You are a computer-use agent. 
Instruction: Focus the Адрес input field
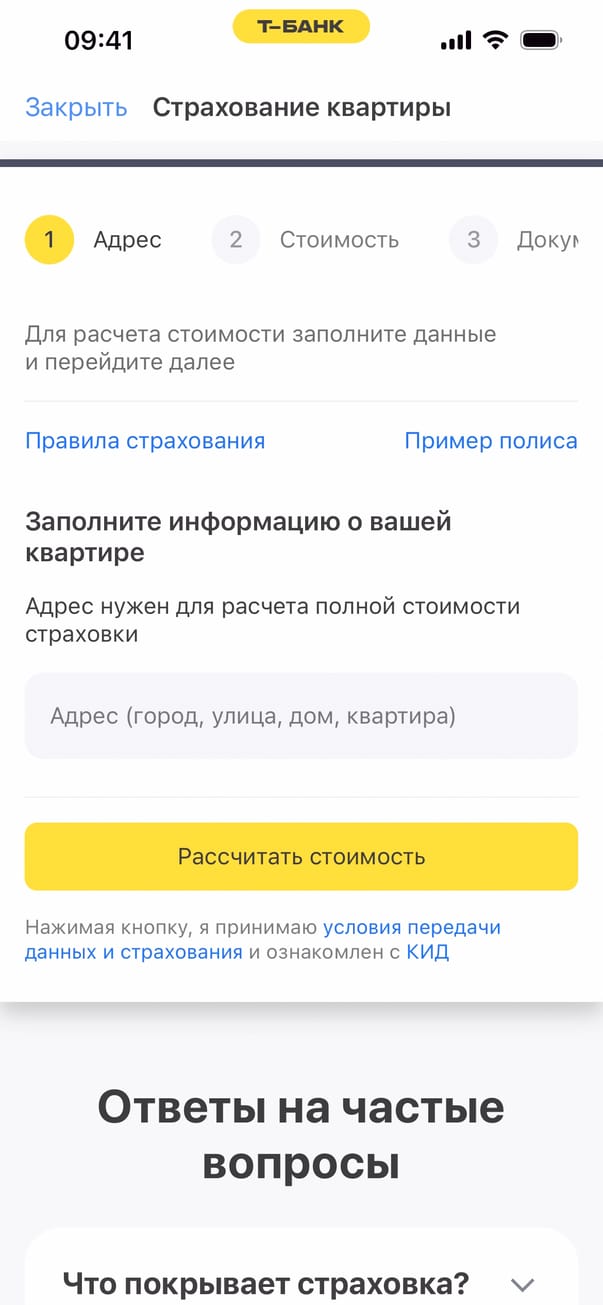tap(301, 716)
